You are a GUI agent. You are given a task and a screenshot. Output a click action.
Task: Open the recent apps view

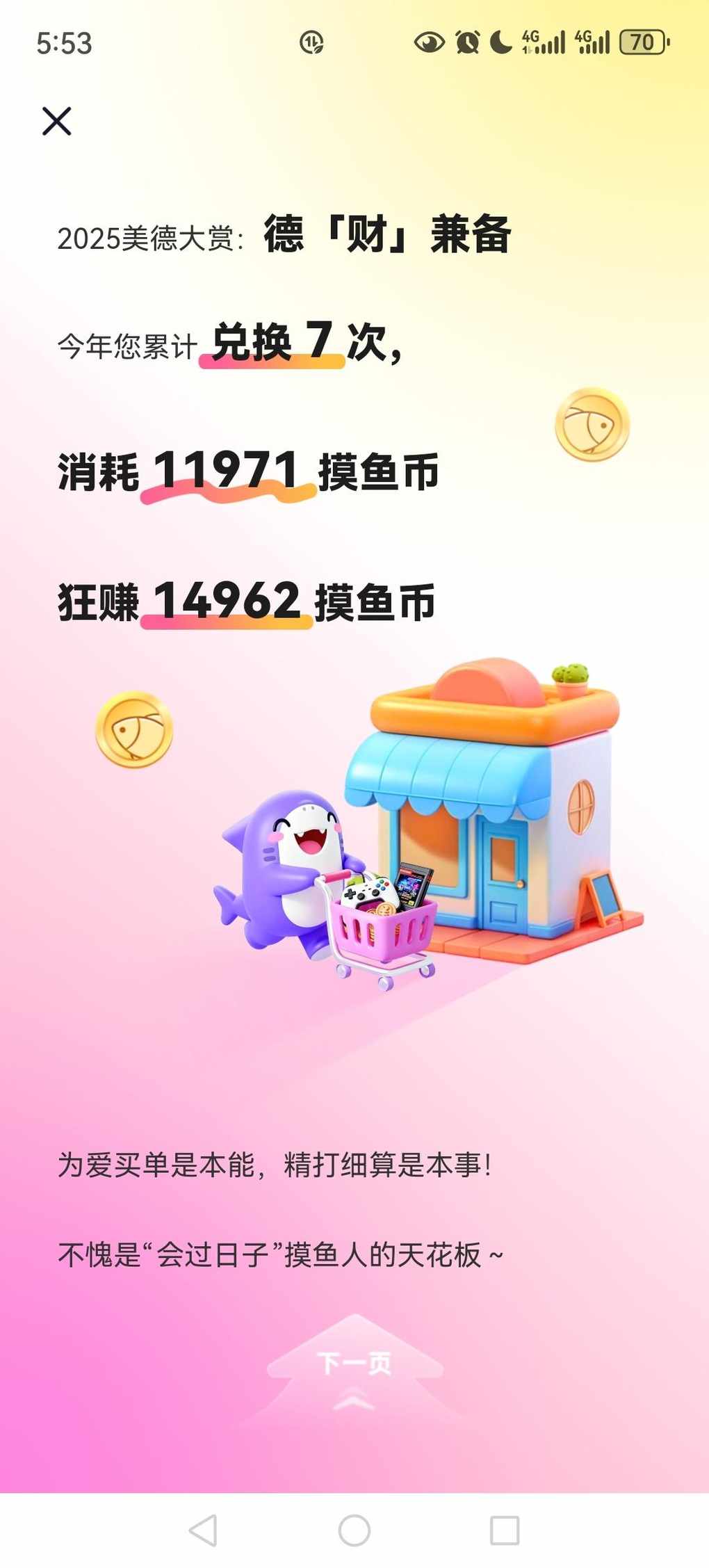point(505,1530)
